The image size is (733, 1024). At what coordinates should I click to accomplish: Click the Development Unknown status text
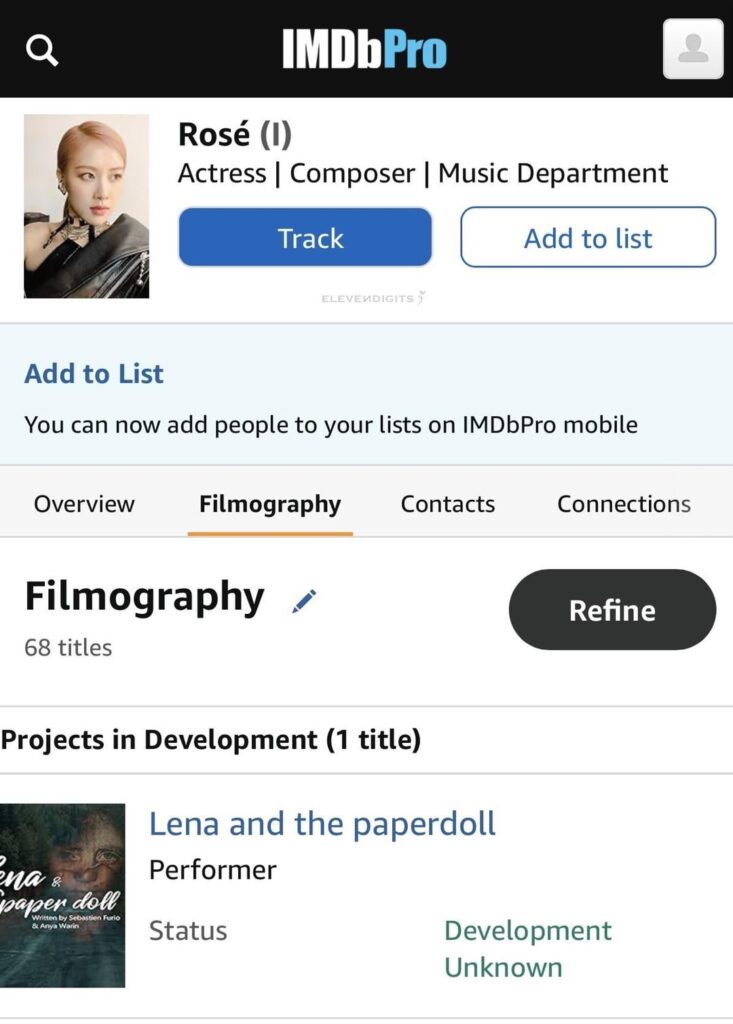[x=528, y=948]
